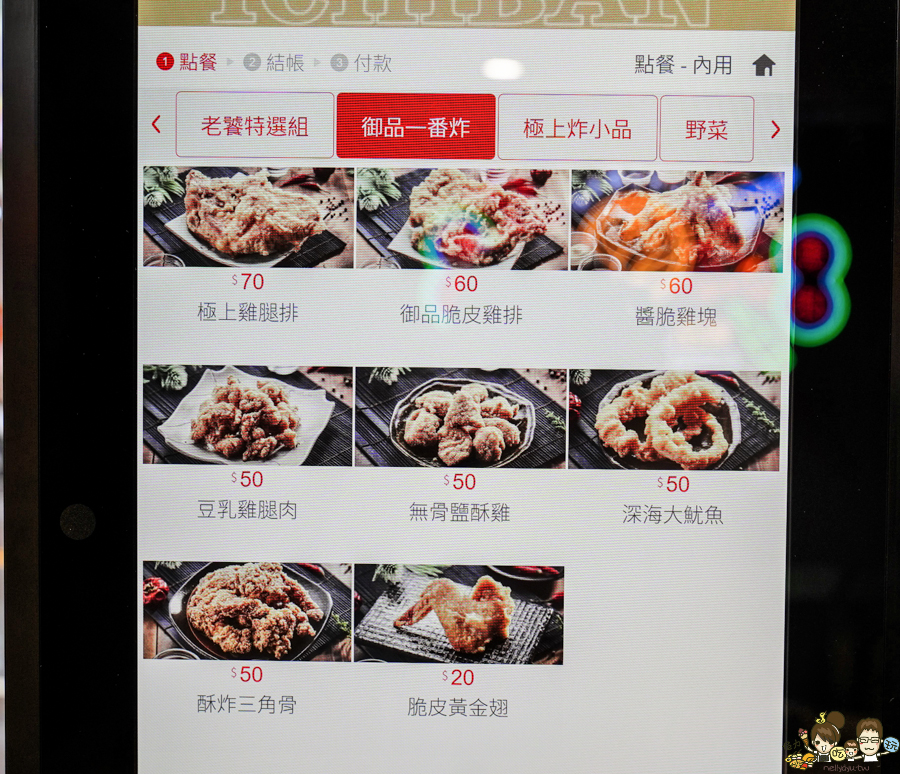Show previous menu categories with left arrow
The image size is (900, 774).
point(156,126)
